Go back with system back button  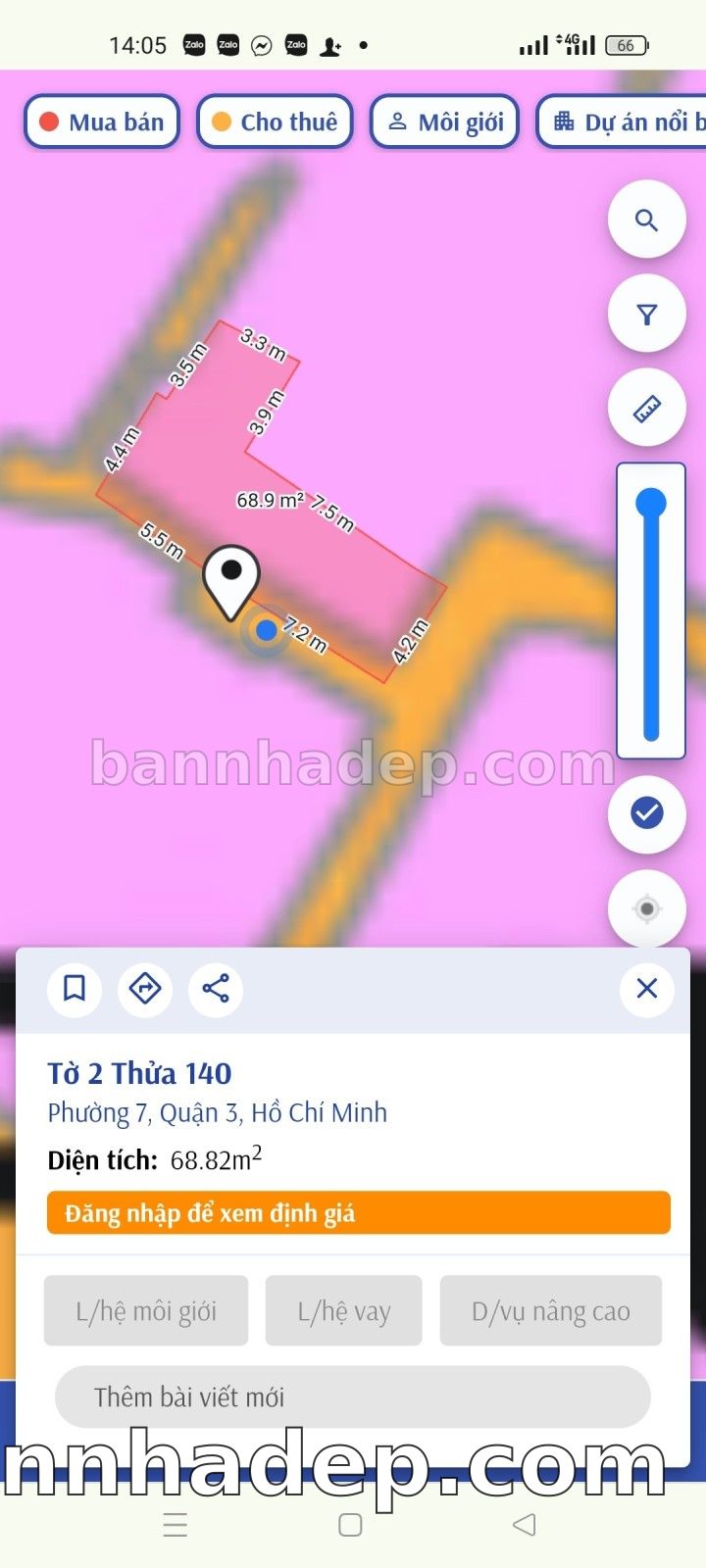[x=525, y=1525]
